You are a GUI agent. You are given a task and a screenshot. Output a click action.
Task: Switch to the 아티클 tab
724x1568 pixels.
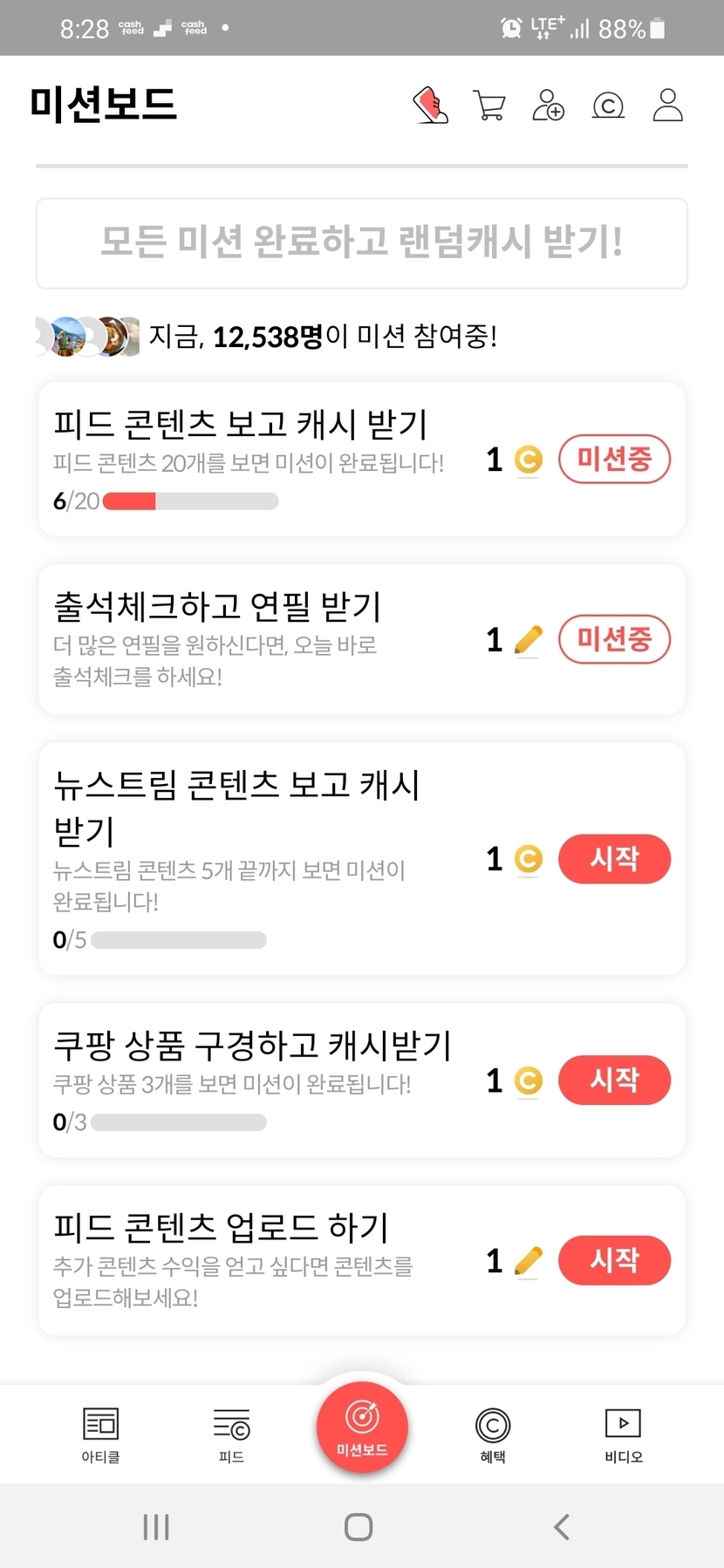(100, 1435)
